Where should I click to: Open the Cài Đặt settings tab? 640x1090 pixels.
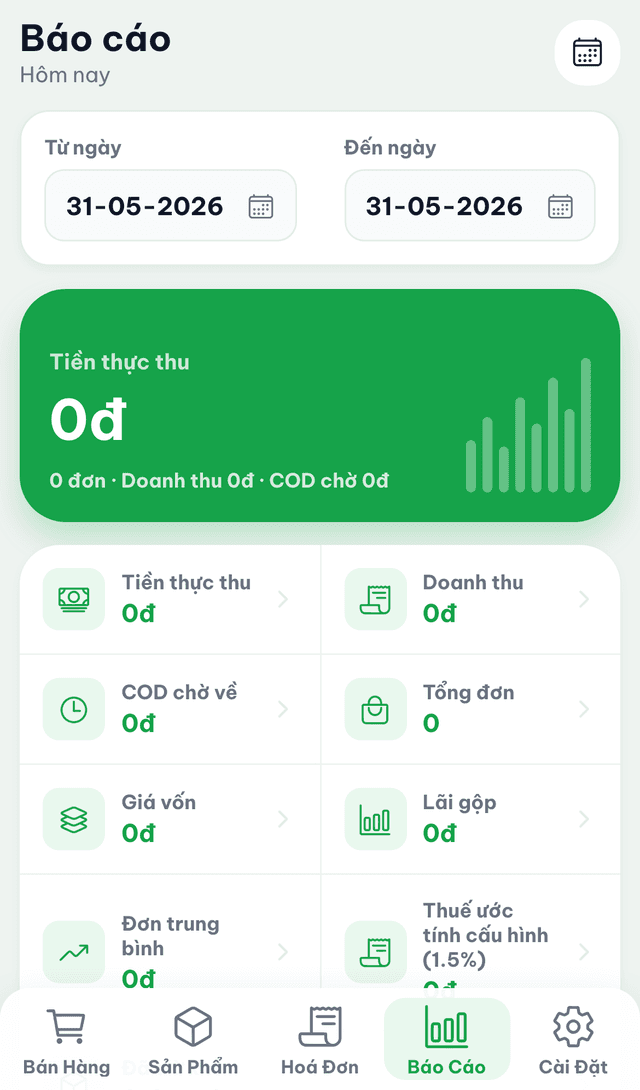click(573, 1040)
